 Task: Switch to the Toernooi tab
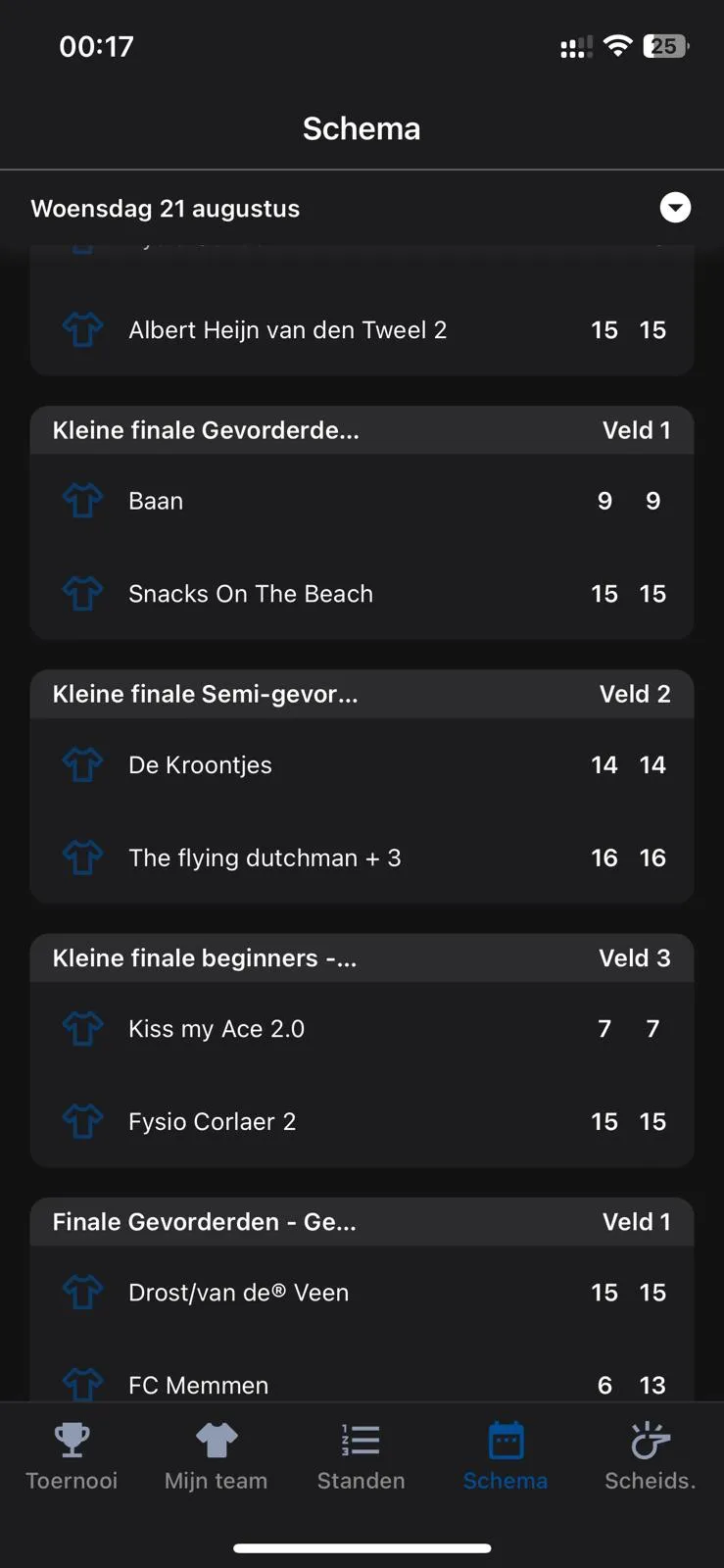[72, 1457]
